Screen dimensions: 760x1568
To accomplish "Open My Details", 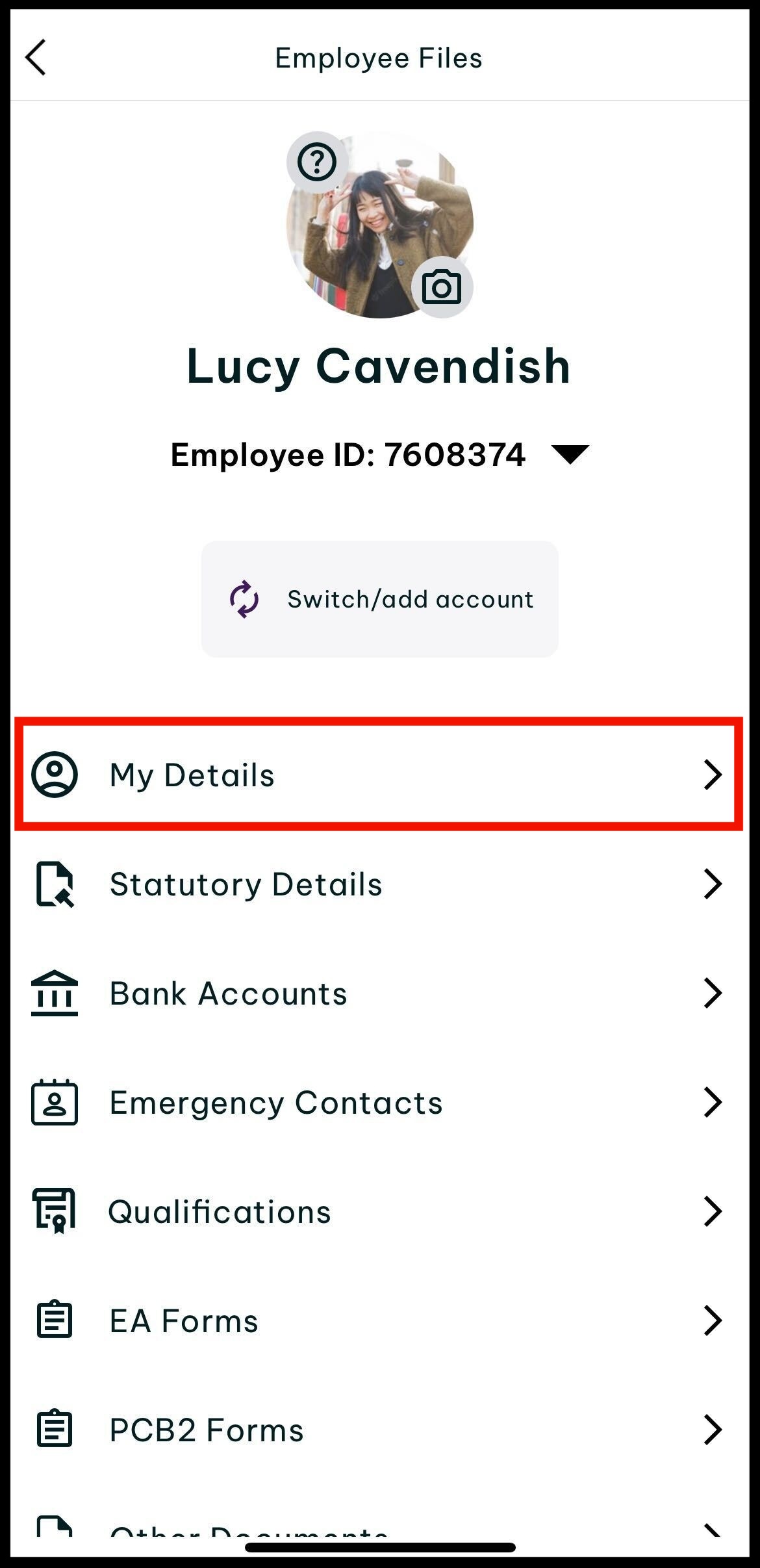I will pyautogui.click(x=379, y=775).
